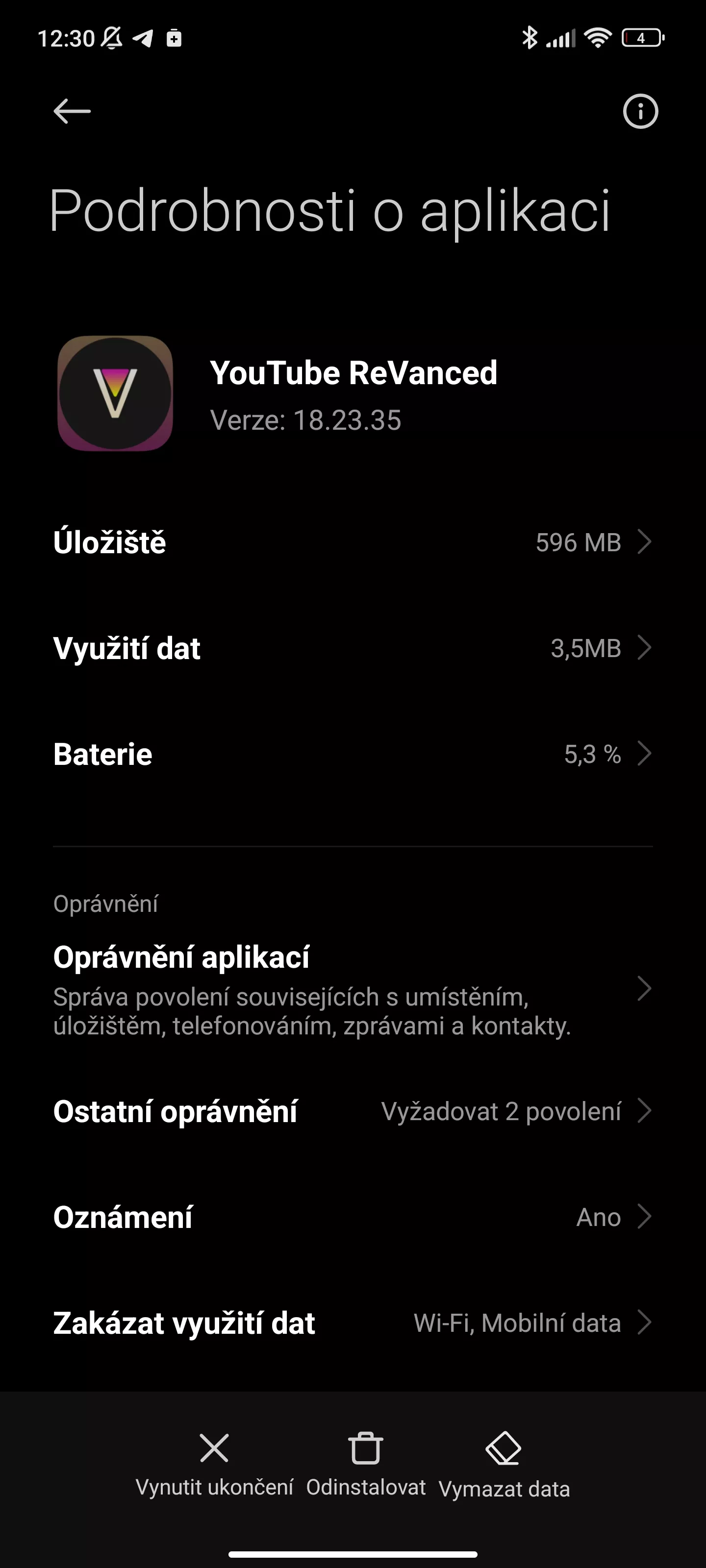The height and width of the screenshot is (1568, 706).
Task: Open Zakázat využití dat row
Action: (353, 1323)
